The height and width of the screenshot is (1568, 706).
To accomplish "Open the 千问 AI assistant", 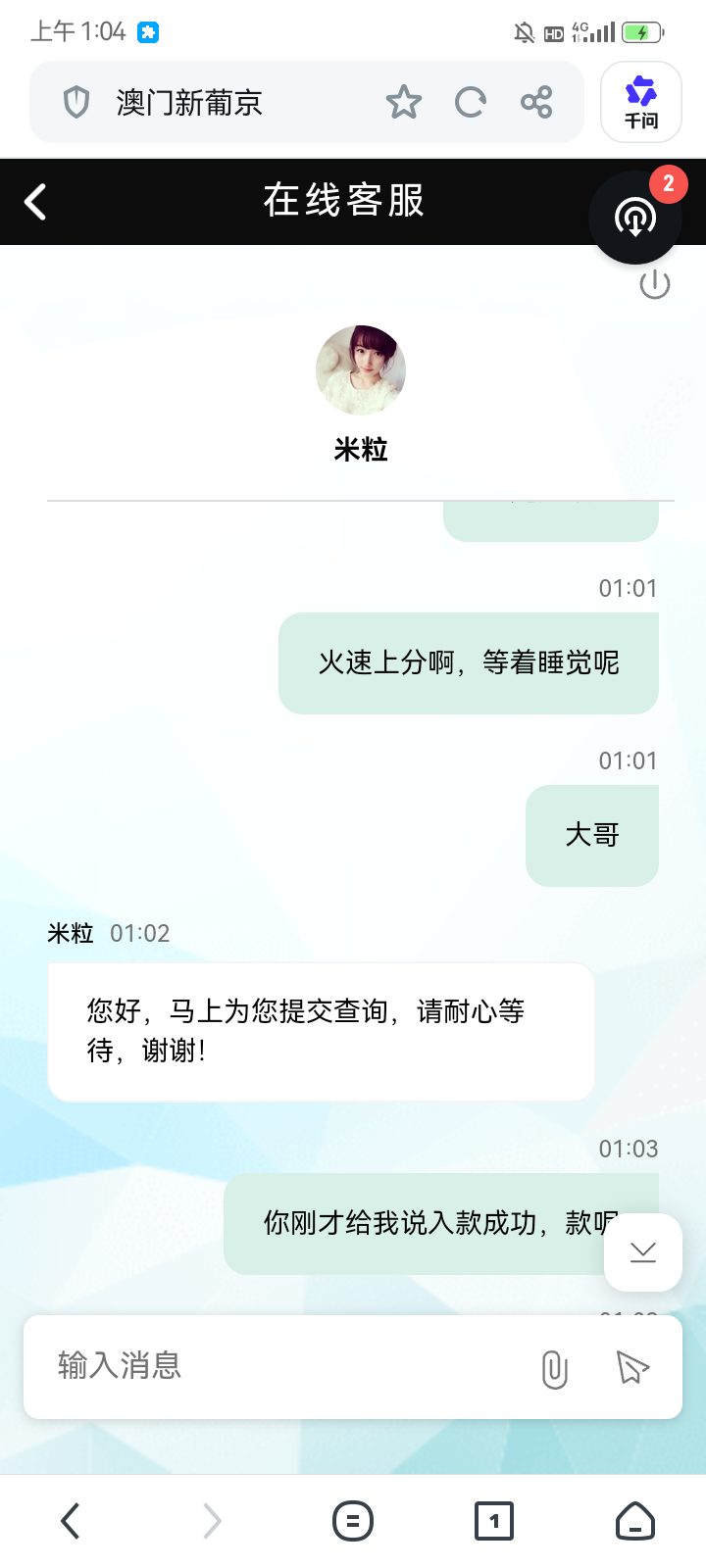I will tap(640, 101).
